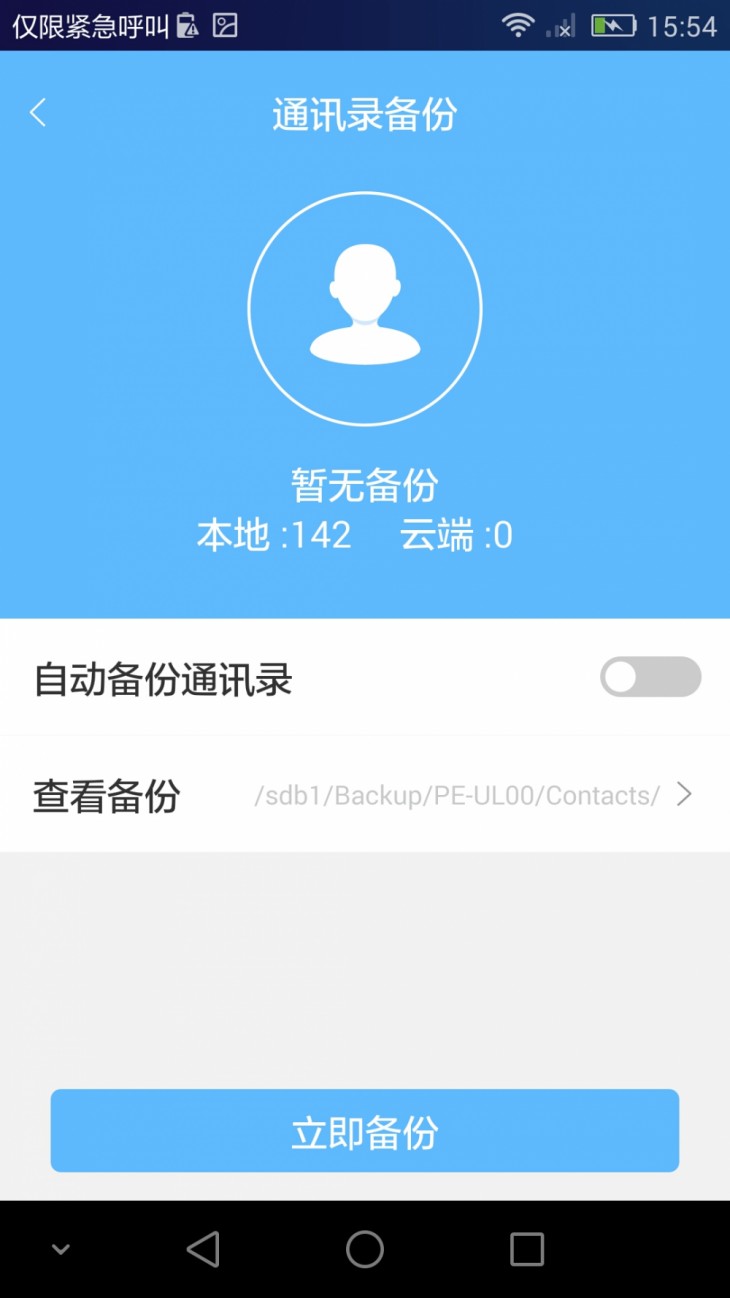Open the contact avatar icon
This screenshot has height=1298, width=730.
coord(364,308)
